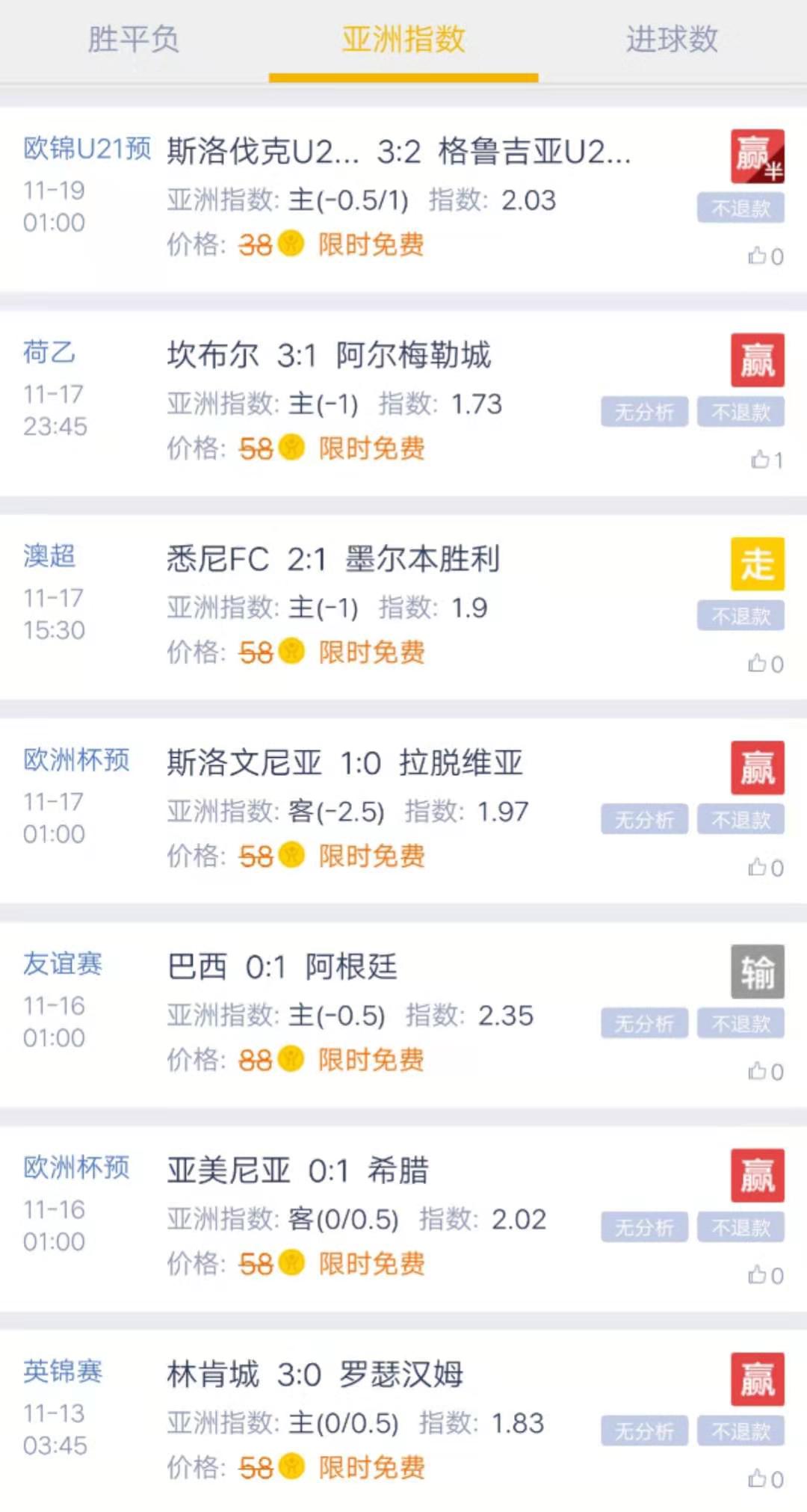Viewport: 807px width, 1512px height.
Task: Switch to the 进球数 tab
Action: [672, 39]
